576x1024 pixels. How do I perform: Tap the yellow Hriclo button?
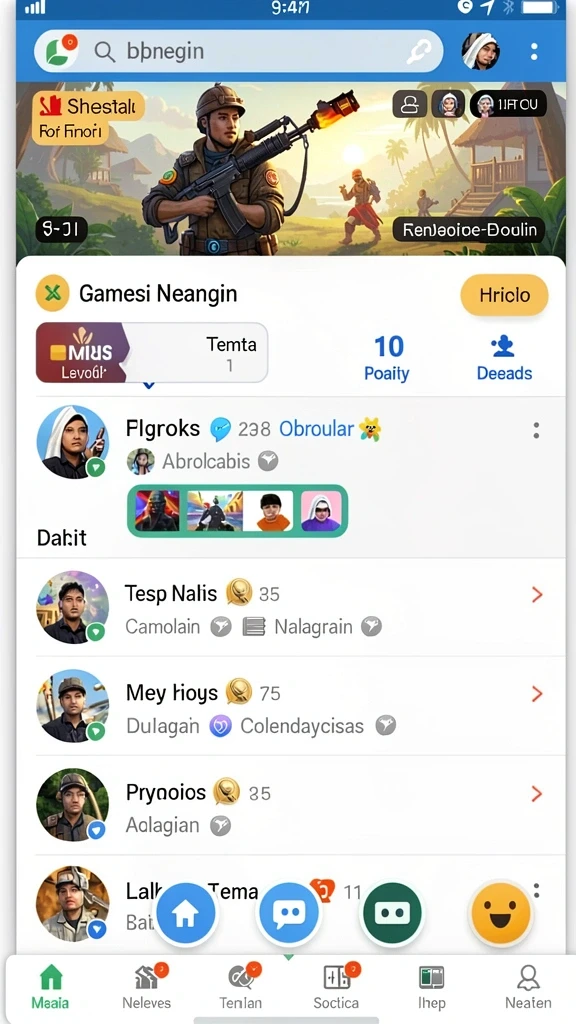(x=504, y=295)
